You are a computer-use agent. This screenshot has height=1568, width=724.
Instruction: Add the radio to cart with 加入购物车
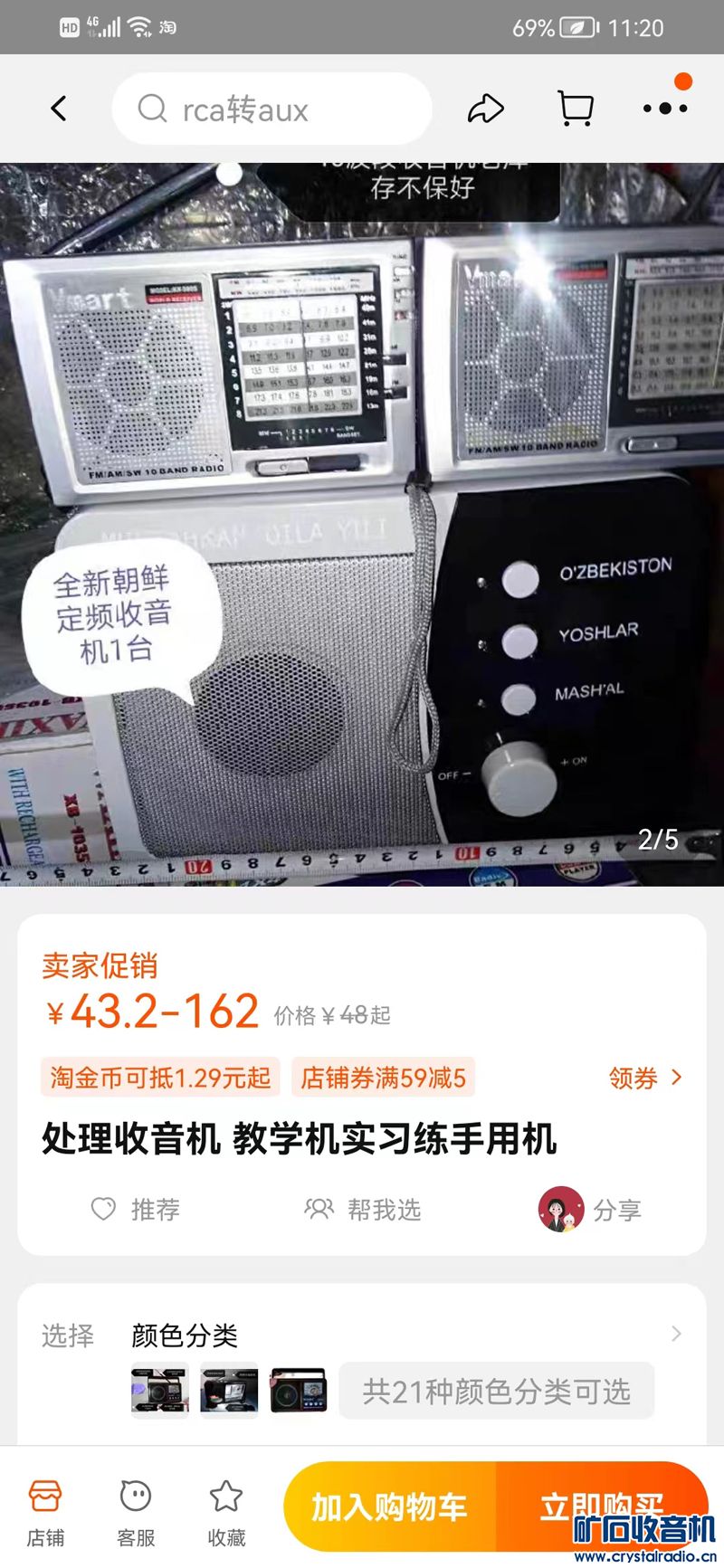click(389, 1506)
